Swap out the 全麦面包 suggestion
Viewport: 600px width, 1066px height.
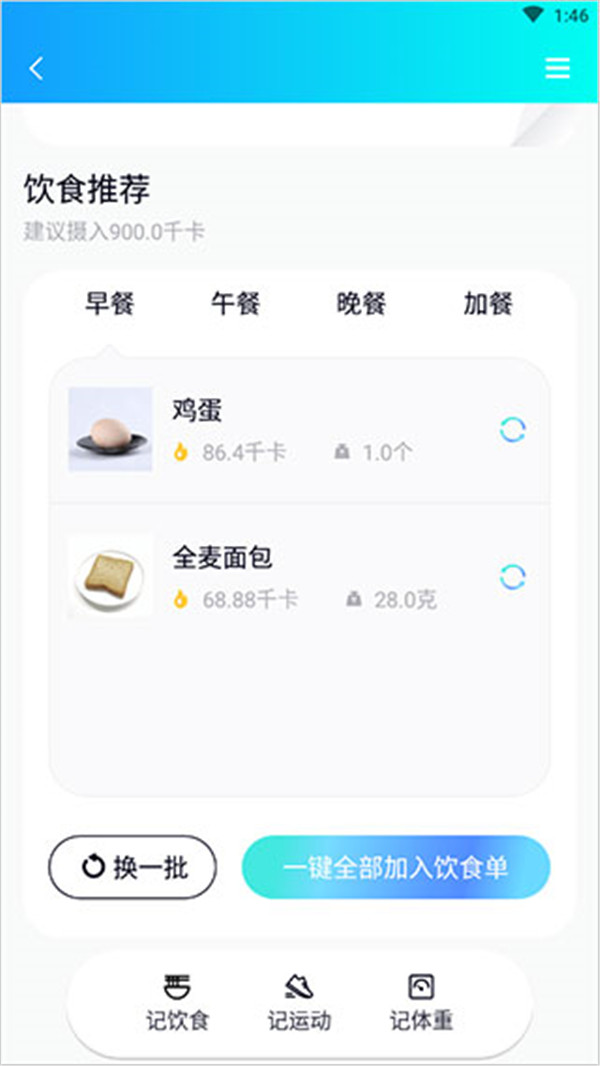(x=512, y=577)
